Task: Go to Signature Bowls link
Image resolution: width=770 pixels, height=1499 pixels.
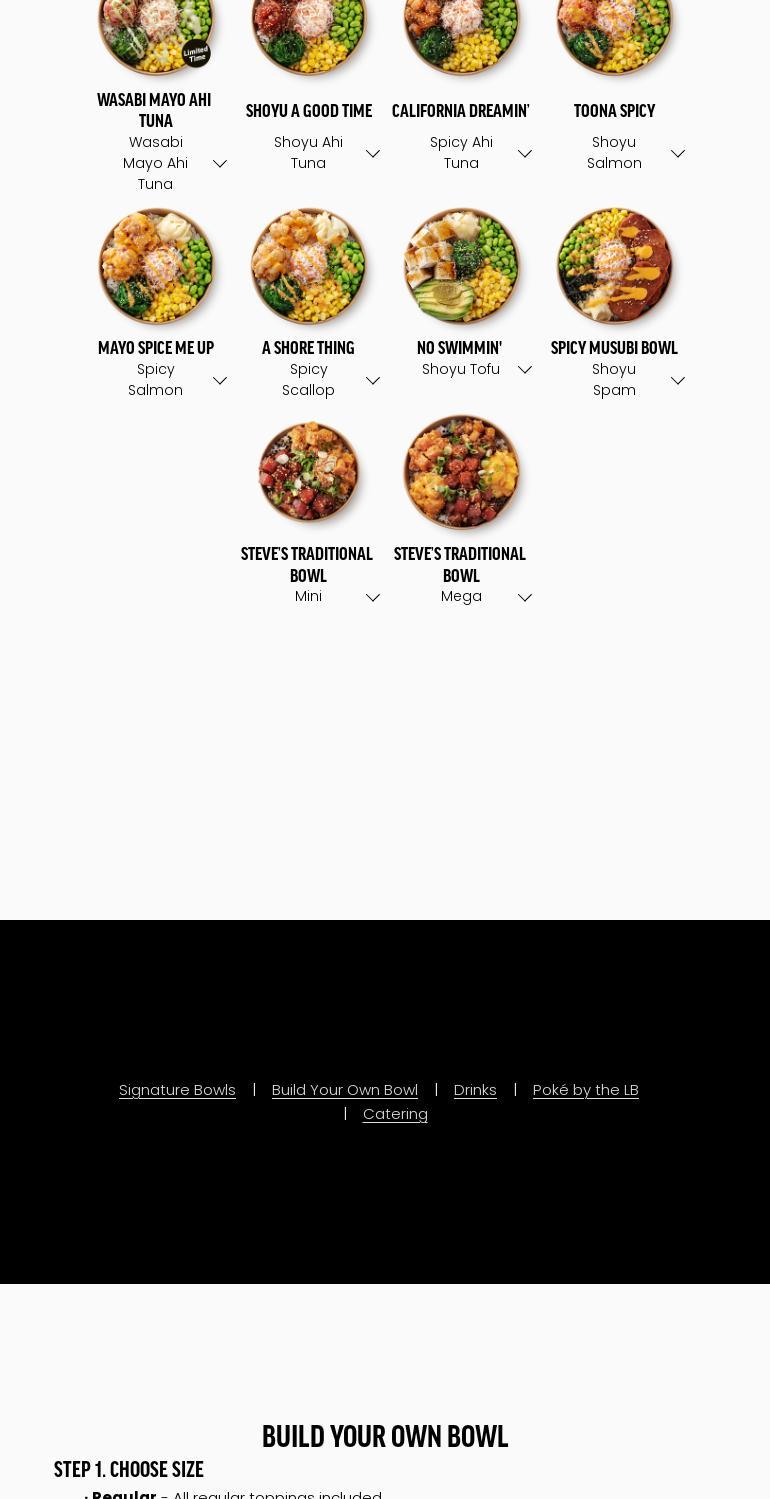Action: tap(177, 1090)
